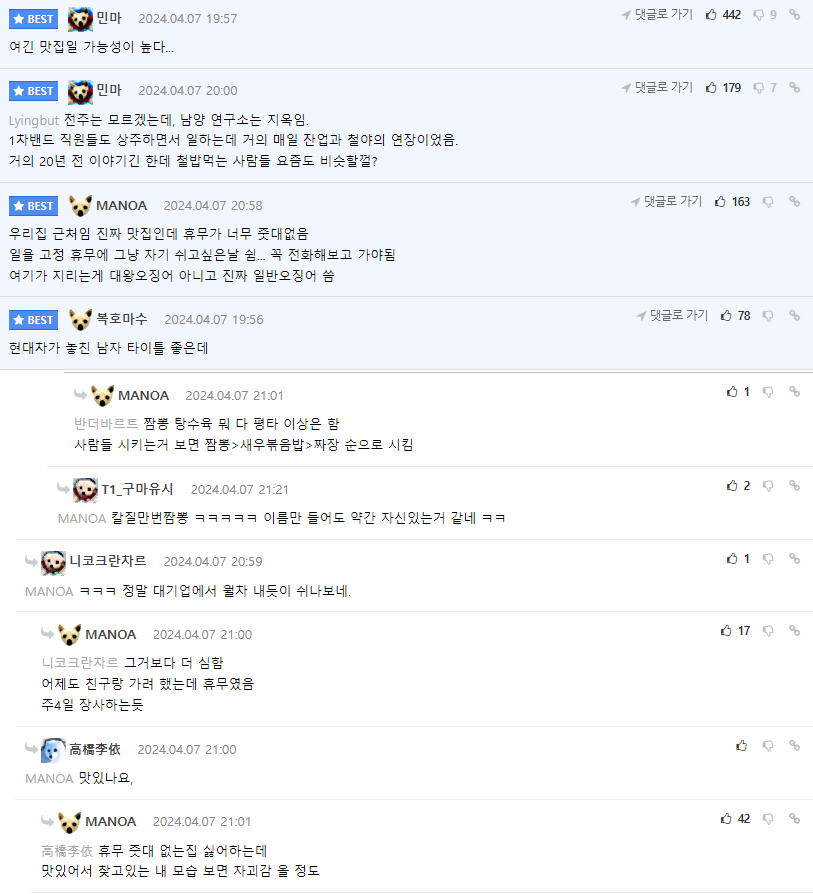The height and width of the screenshot is (894, 813).
Task: Downvote MANOA's BEST comment with 163 likes
Action: click(768, 202)
